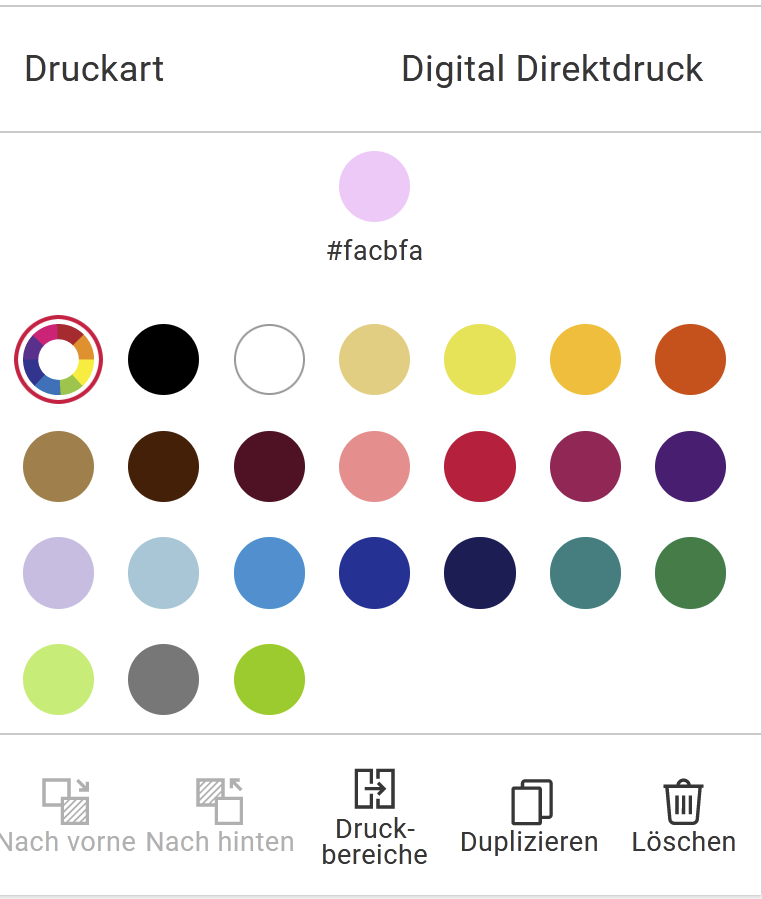The height and width of the screenshot is (899, 762).
Task: Pick the teal color swatch
Action: 585,573
